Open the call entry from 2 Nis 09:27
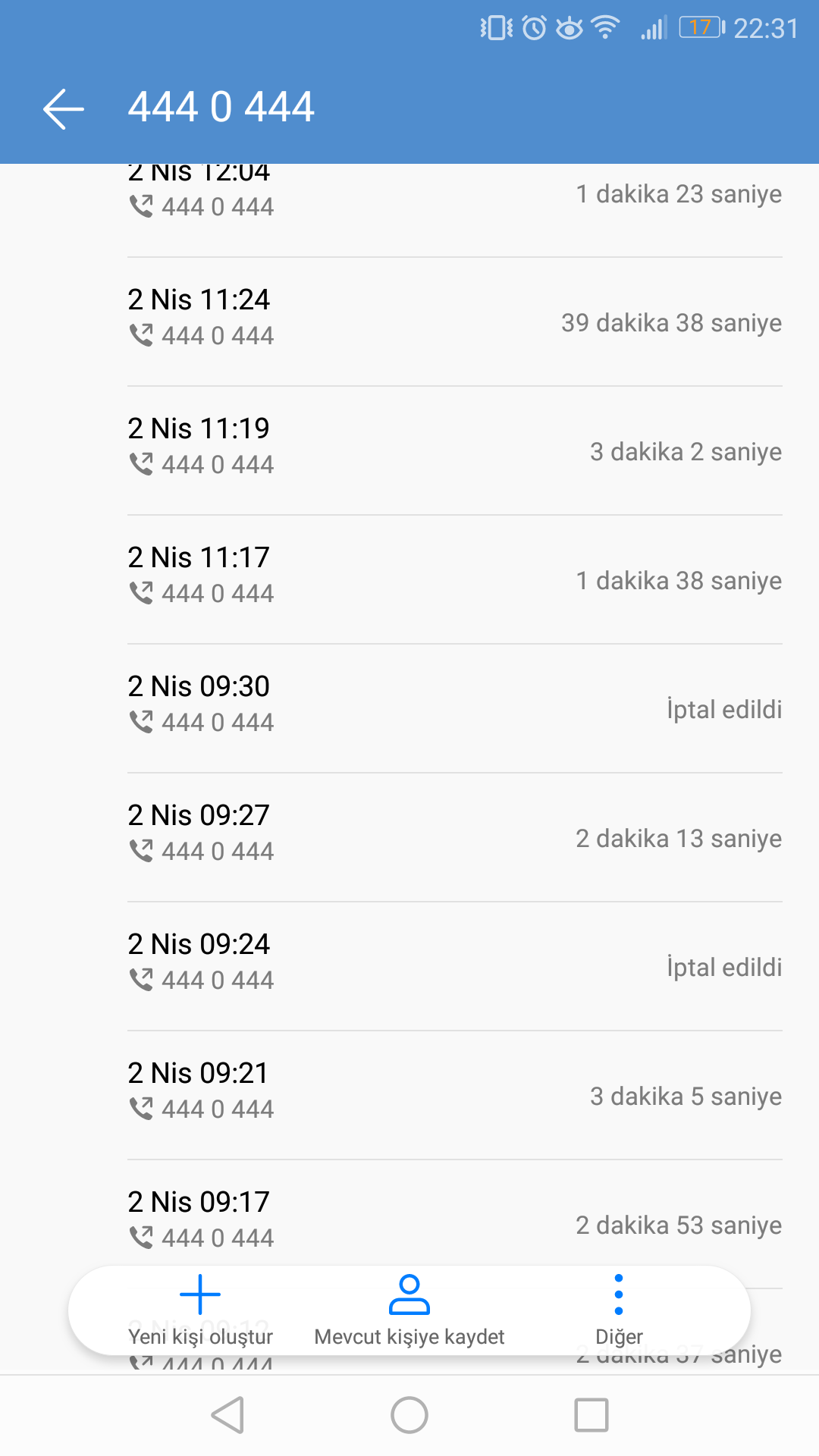The width and height of the screenshot is (819, 1456). (455, 838)
